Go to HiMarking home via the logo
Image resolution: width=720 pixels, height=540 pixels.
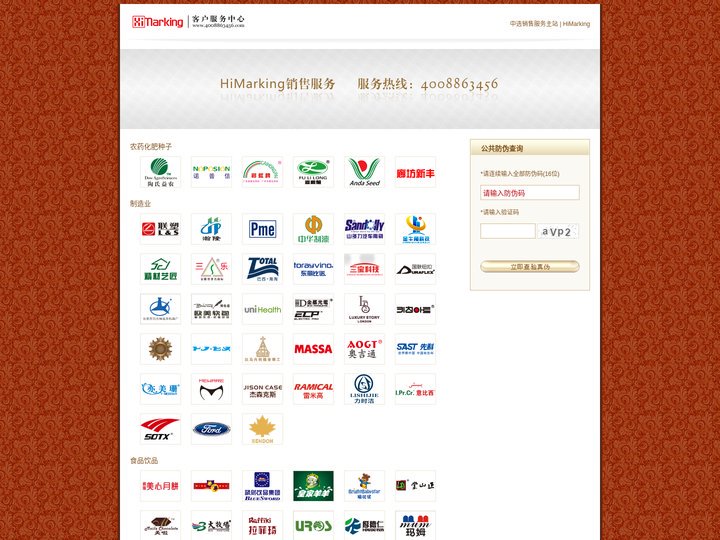point(158,21)
